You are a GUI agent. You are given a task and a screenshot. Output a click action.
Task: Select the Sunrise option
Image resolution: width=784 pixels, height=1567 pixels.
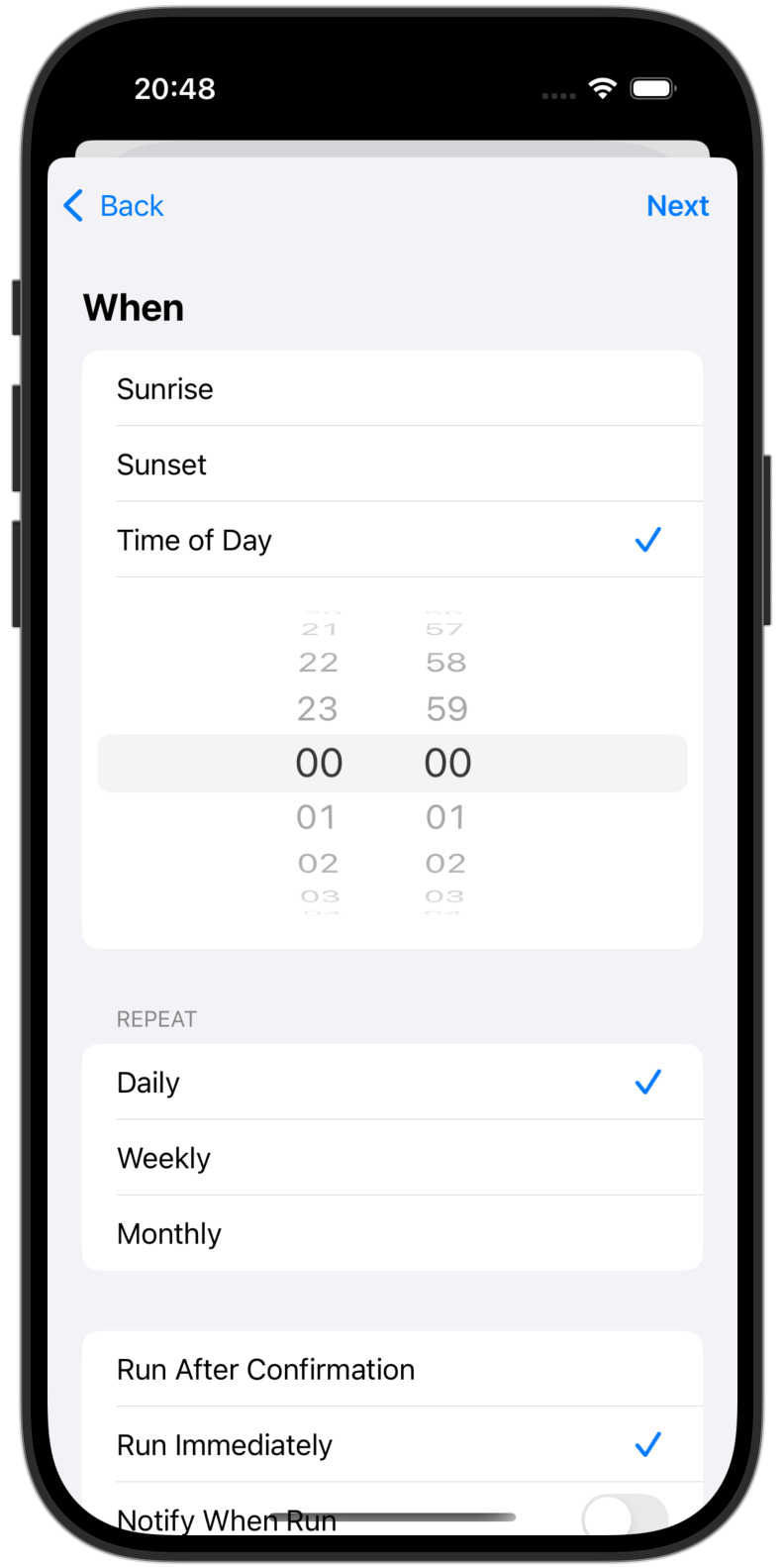tap(392, 389)
